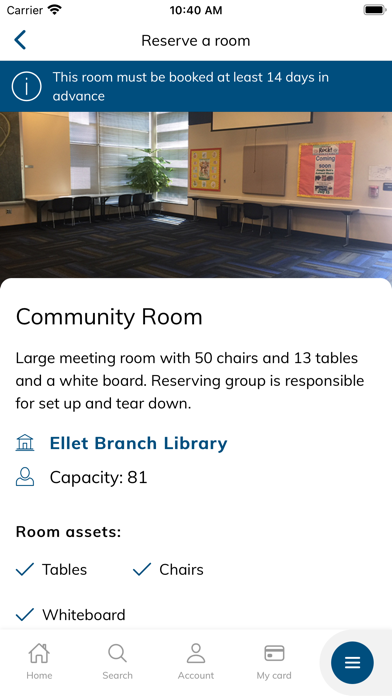Open the Ellet Branch Library link
This screenshot has height=696, width=392.
pos(138,443)
